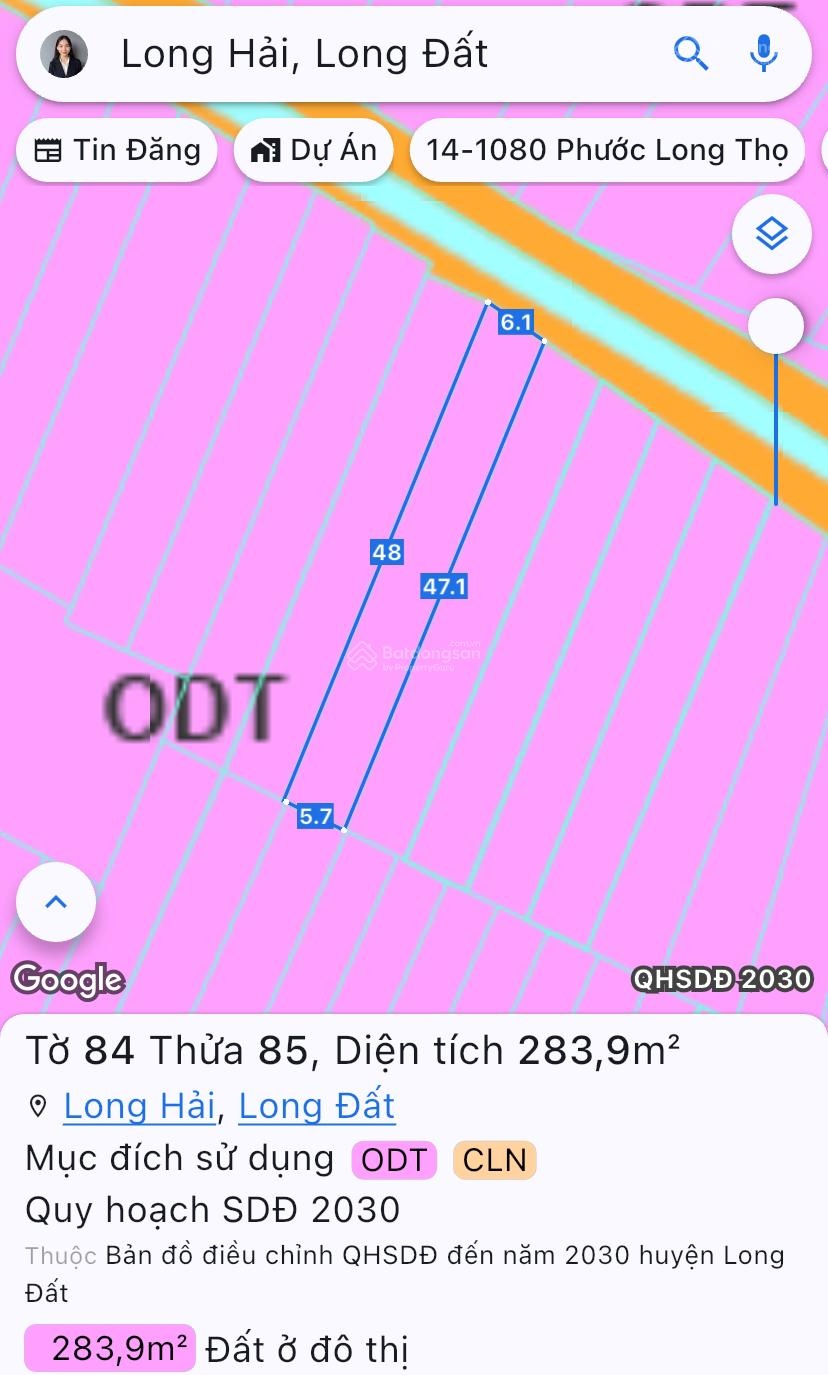Tap the magnifier search icon
828x1375 pixels.
(x=690, y=53)
